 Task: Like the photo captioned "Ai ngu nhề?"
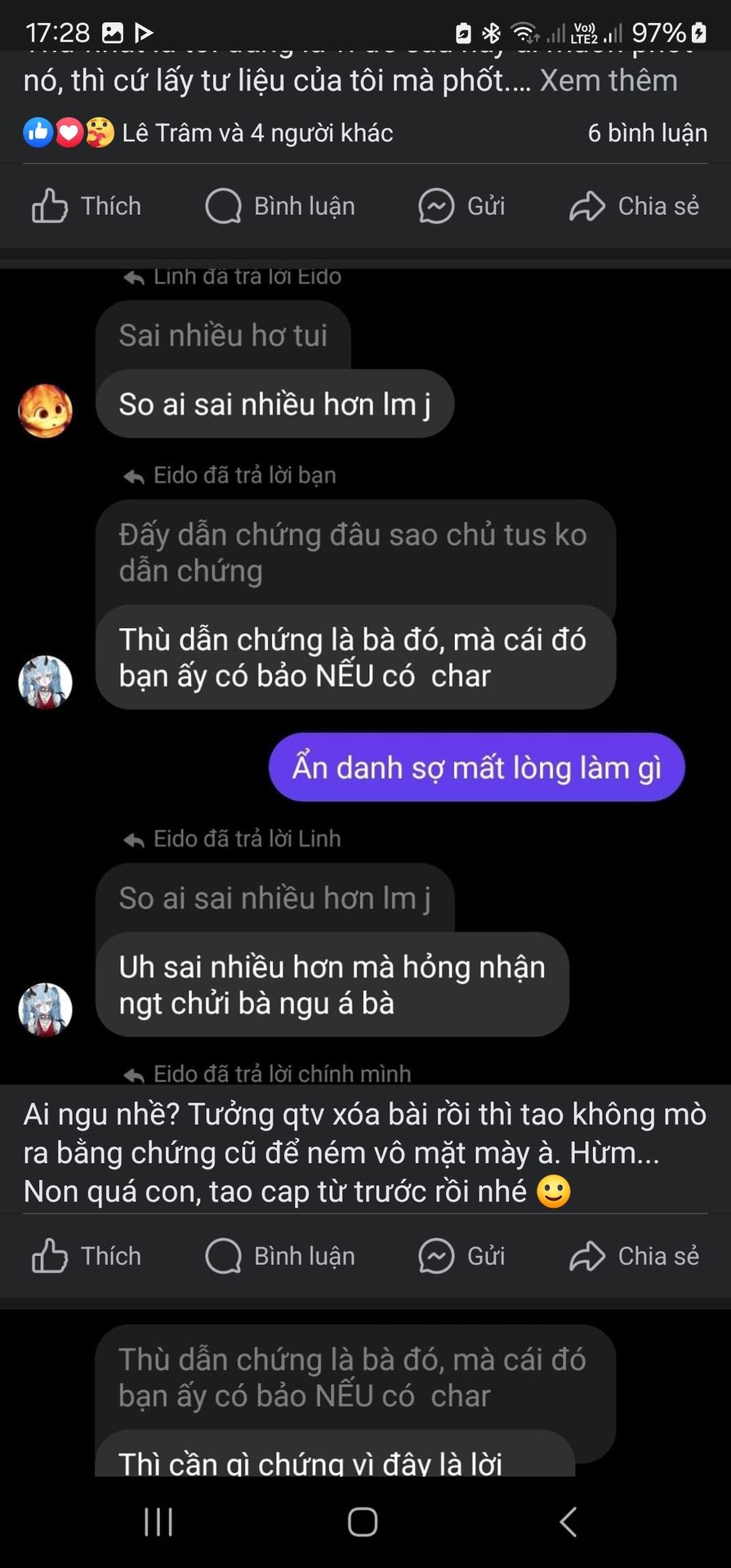click(87, 1256)
